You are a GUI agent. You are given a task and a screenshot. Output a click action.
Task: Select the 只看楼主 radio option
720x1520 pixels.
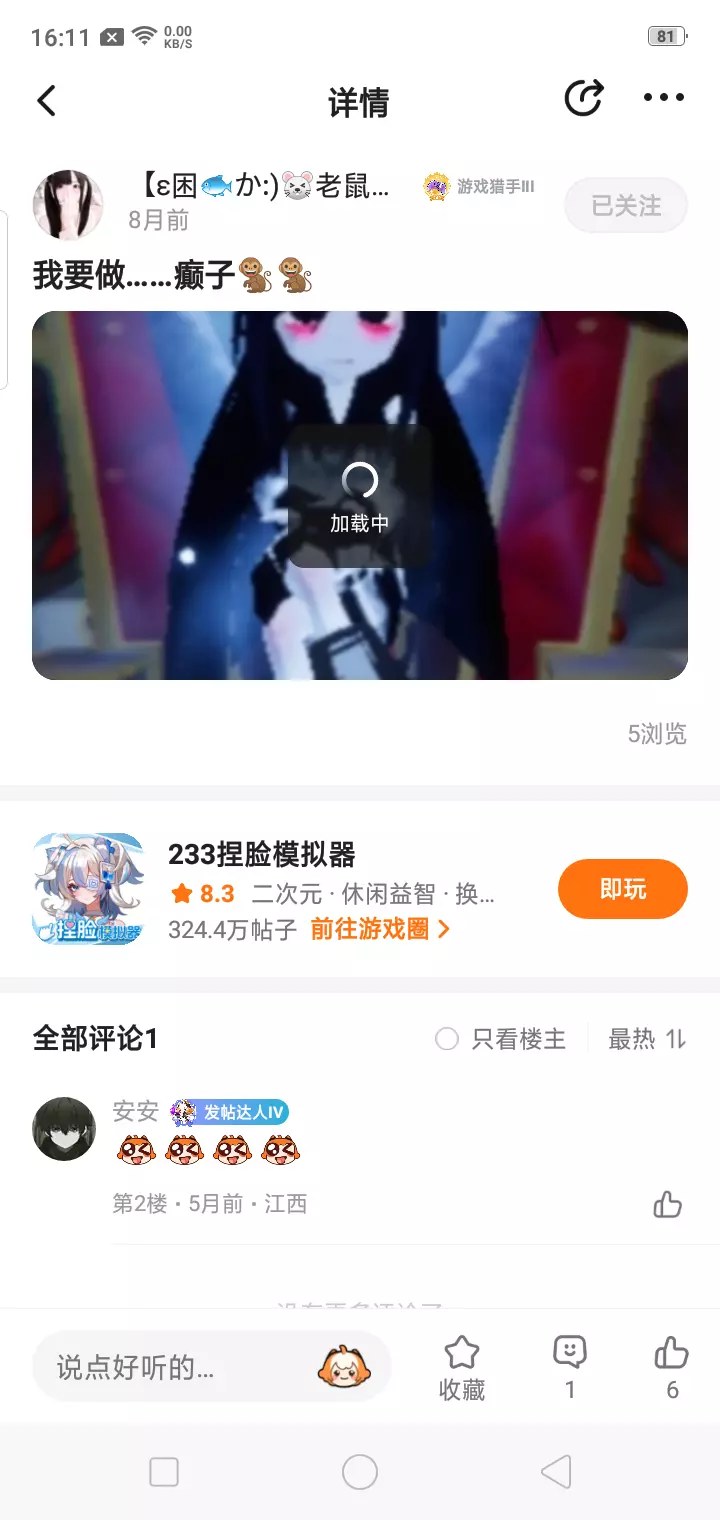501,1039
